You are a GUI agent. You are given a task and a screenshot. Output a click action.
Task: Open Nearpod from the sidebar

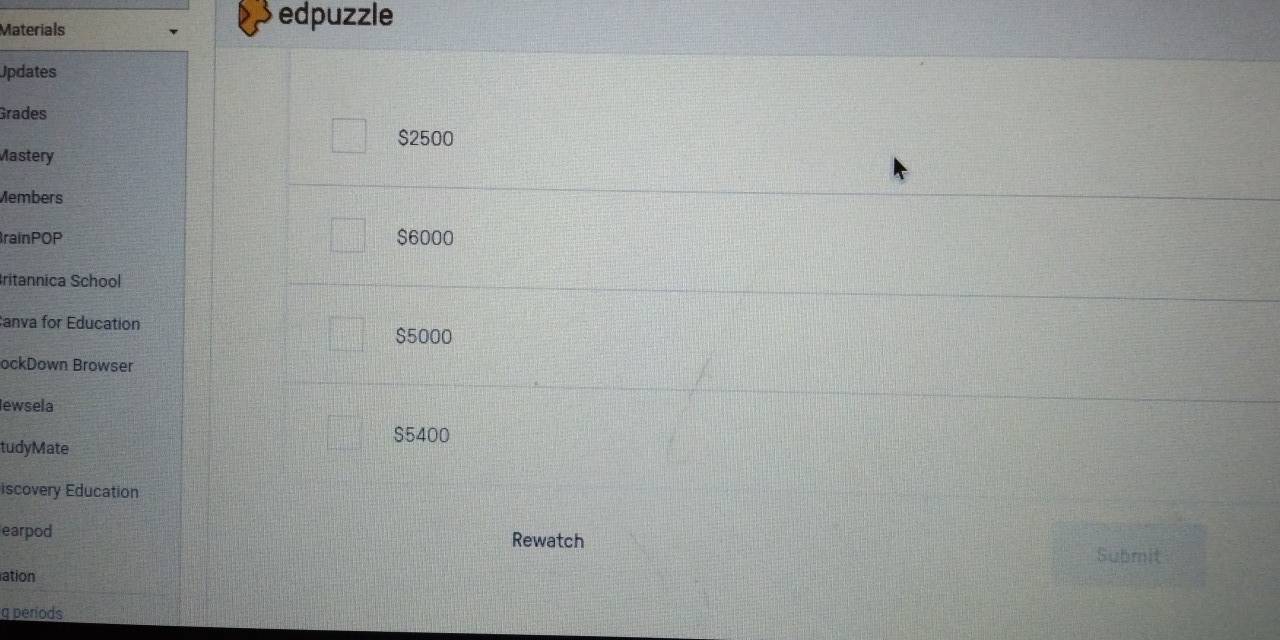click(26, 531)
